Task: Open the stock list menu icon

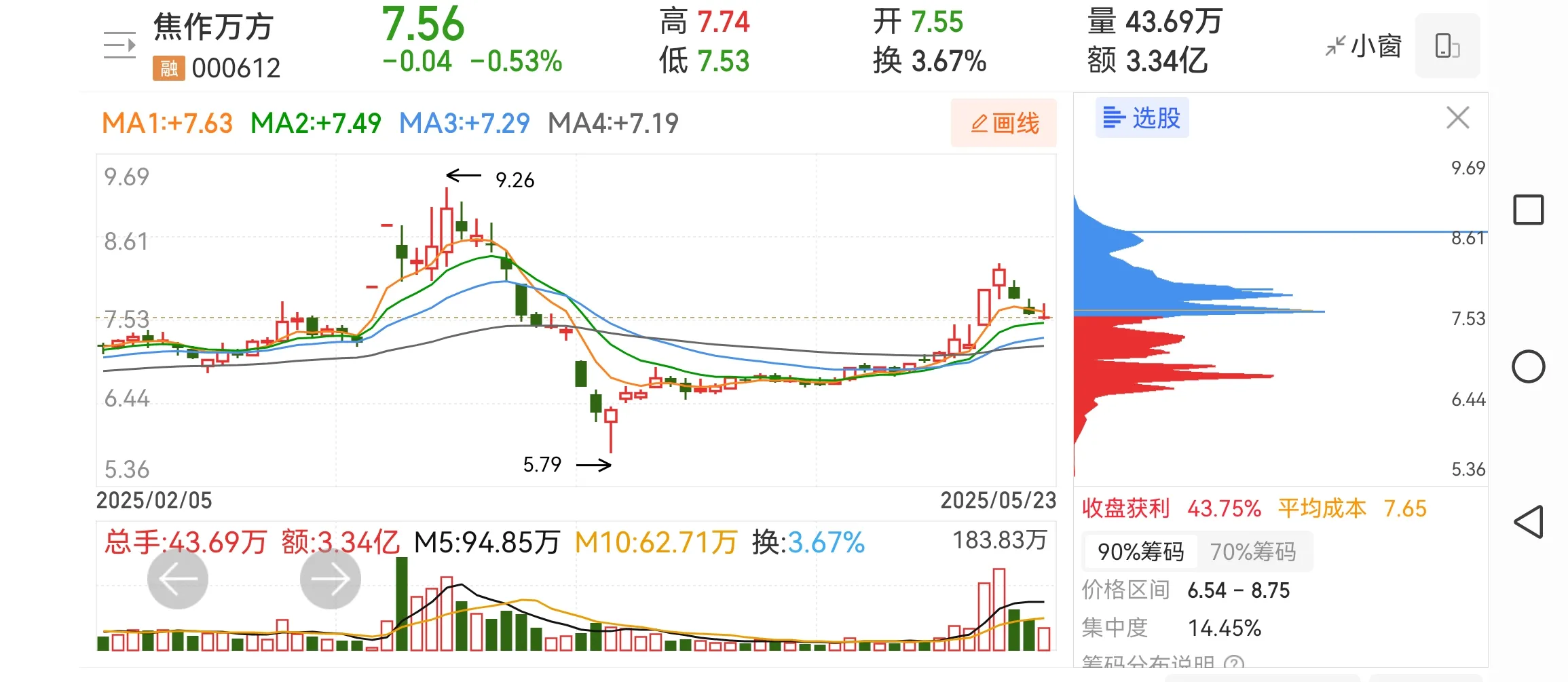Action: [x=119, y=45]
